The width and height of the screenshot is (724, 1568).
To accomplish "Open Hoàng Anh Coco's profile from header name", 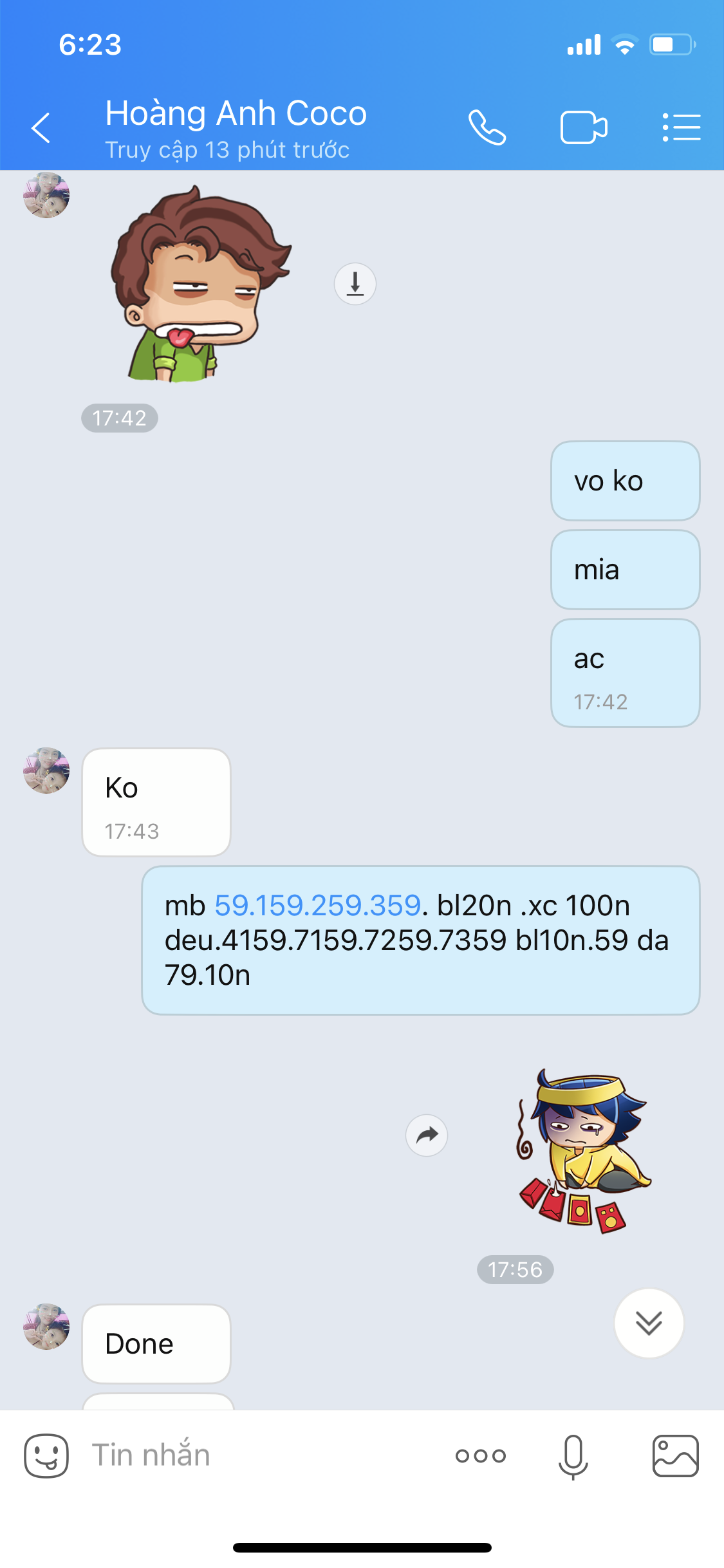I will [x=236, y=113].
